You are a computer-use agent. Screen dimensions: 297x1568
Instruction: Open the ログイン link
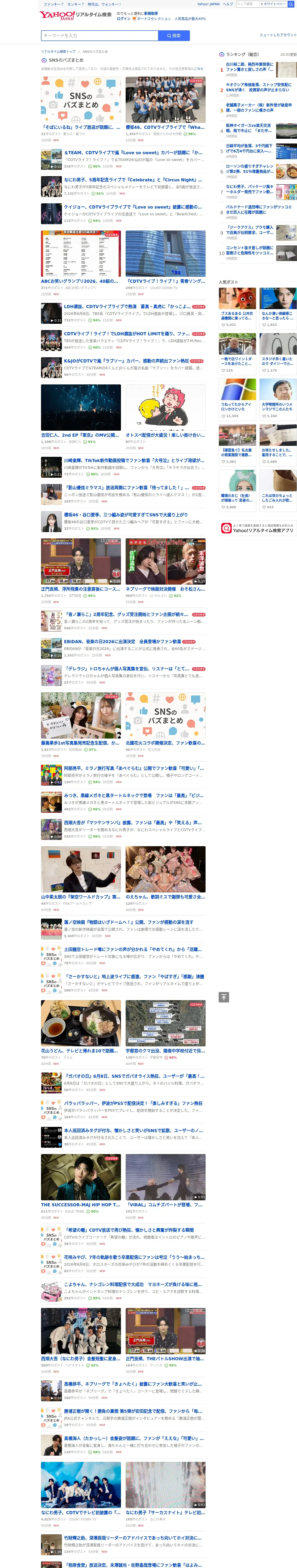[124, 18]
